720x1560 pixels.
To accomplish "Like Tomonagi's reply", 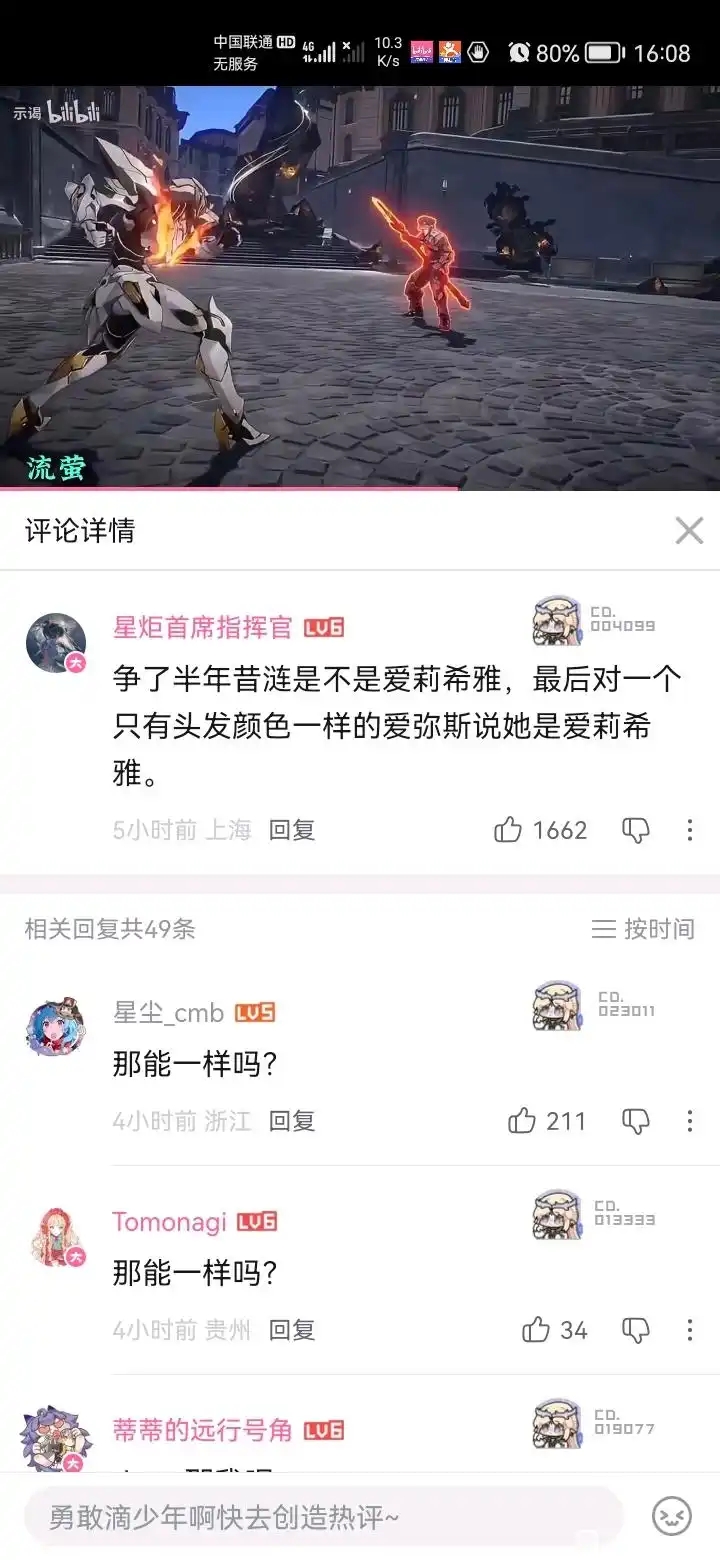I will point(536,1330).
